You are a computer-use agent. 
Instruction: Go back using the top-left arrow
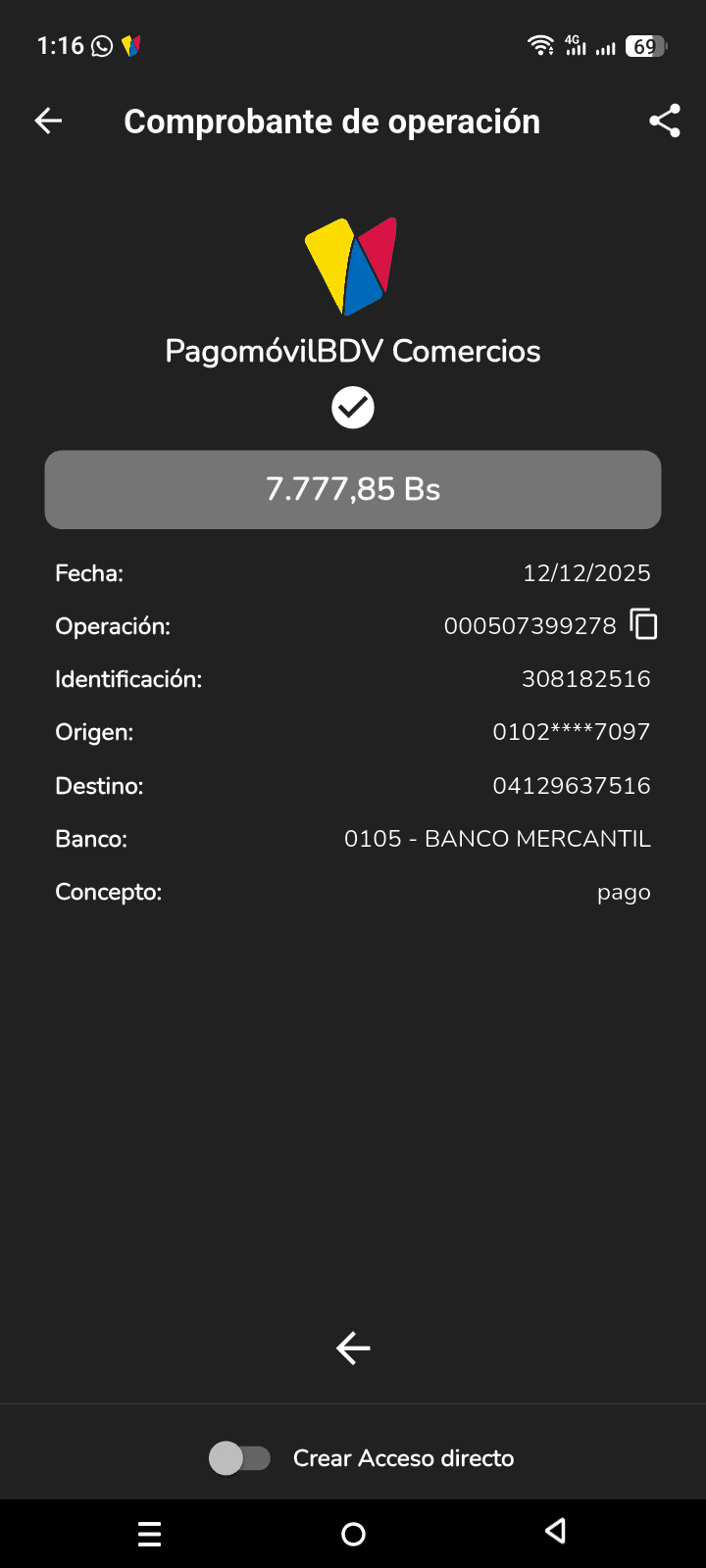click(48, 121)
